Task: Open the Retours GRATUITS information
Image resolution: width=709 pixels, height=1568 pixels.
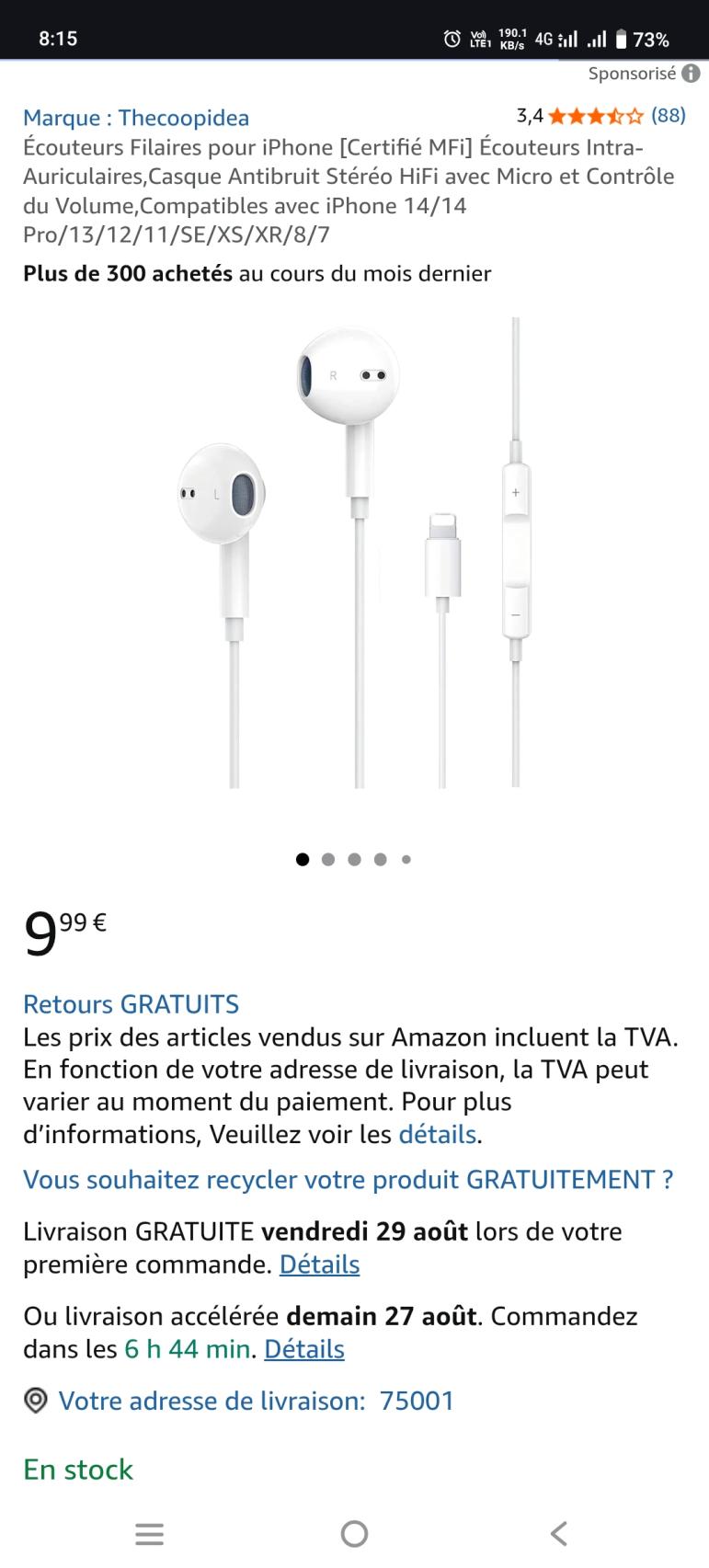Action: (x=131, y=1004)
